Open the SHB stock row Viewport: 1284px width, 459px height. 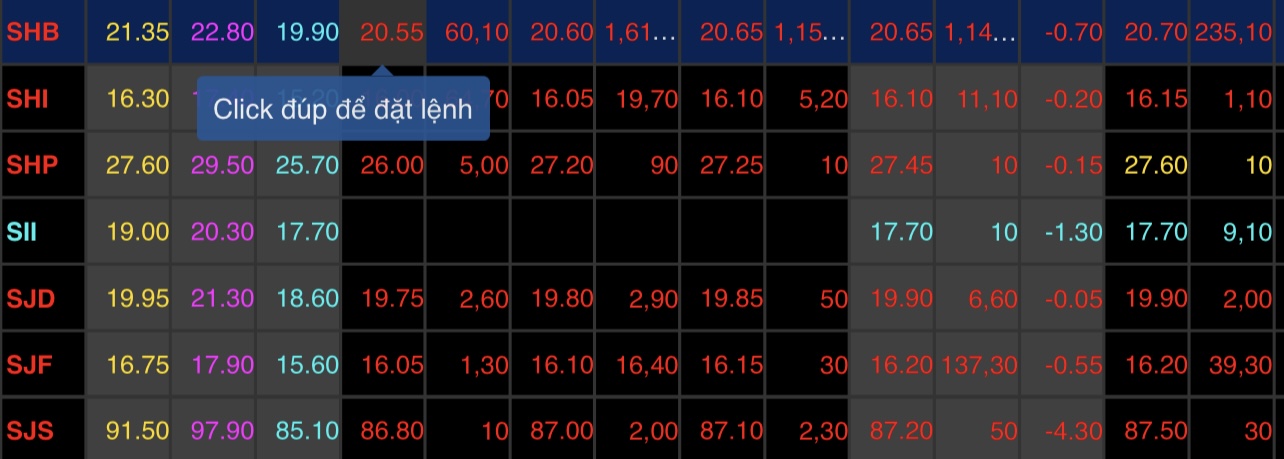click(x=33, y=32)
